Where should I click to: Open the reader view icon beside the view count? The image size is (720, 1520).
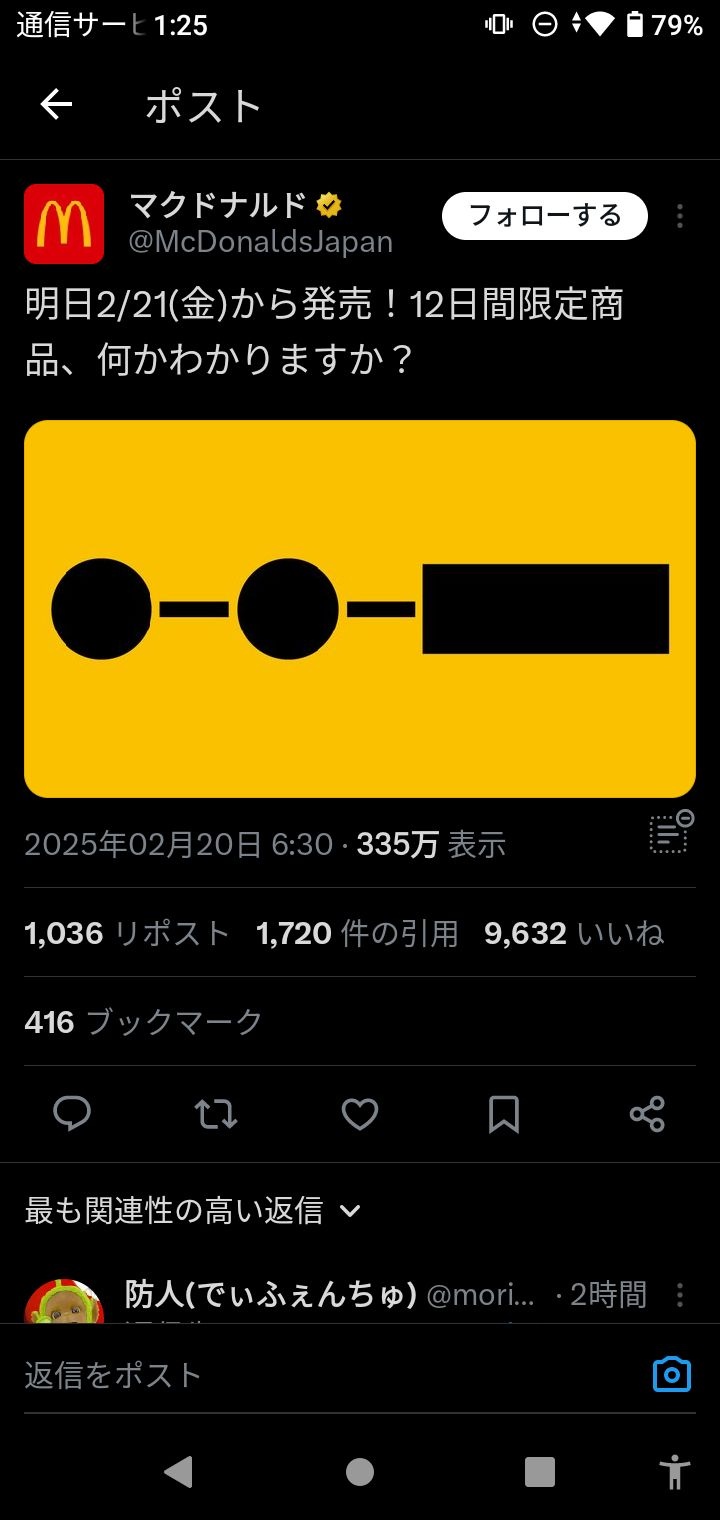click(670, 832)
